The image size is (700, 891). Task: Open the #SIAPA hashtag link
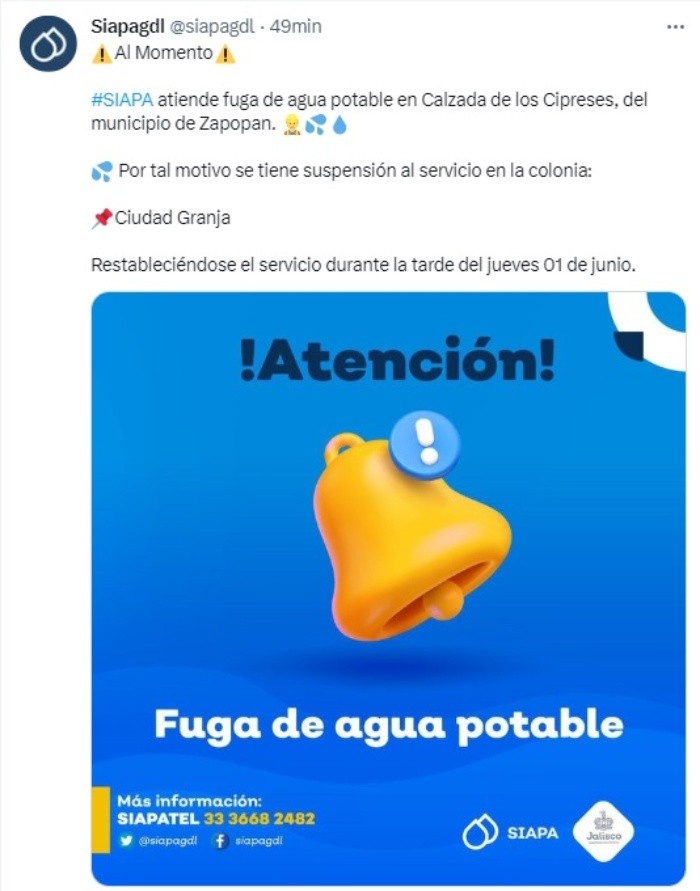point(121,100)
